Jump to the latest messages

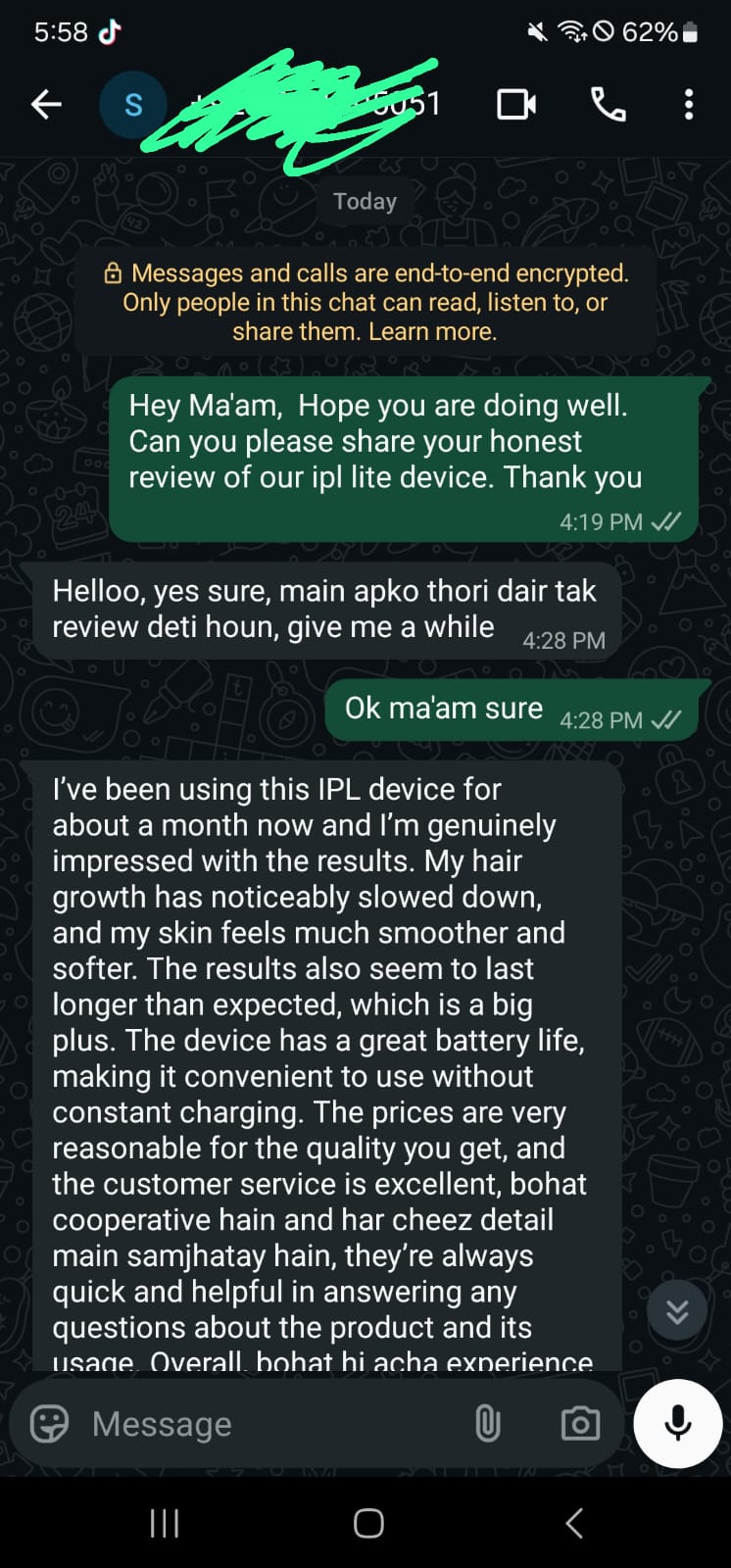(x=677, y=1310)
